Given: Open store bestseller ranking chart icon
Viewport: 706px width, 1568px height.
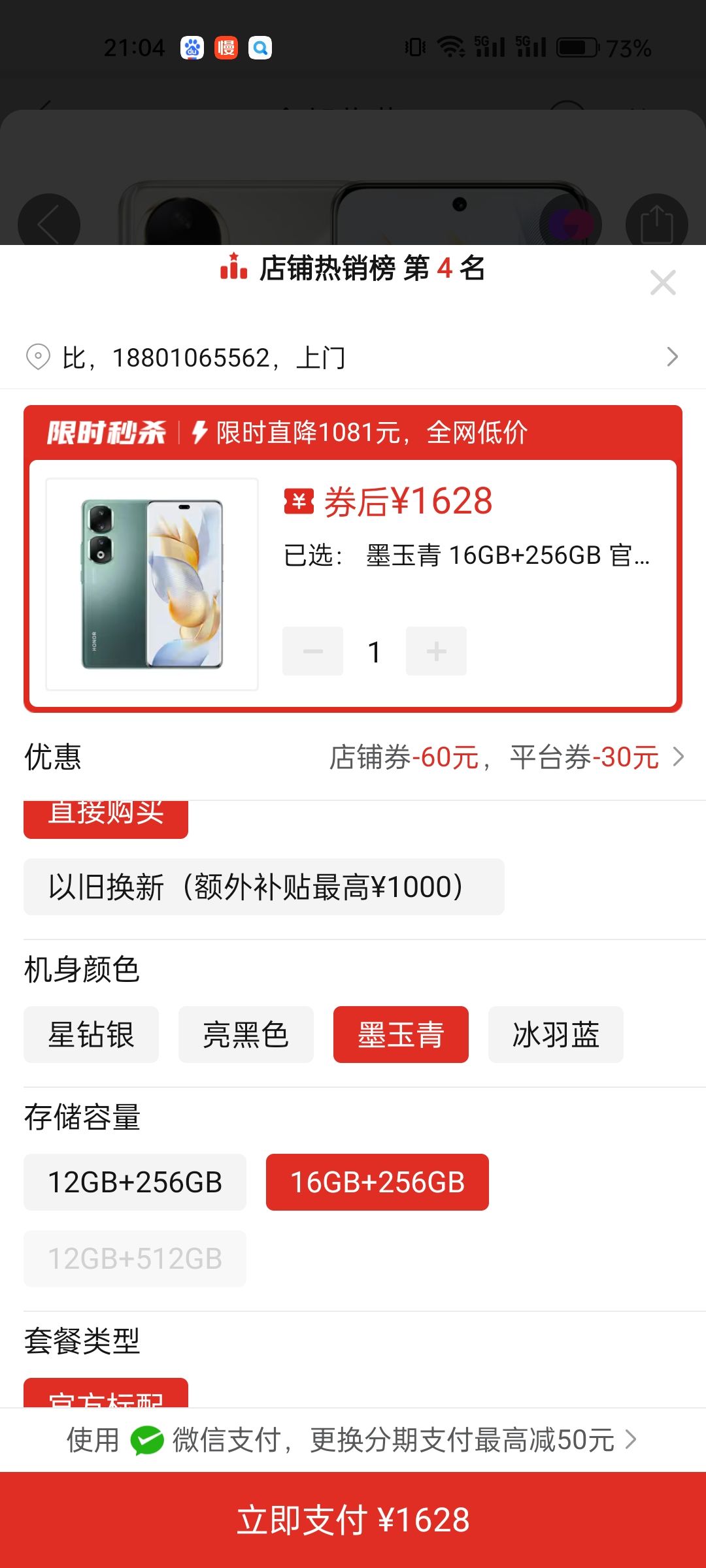Looking at the screenshot, I should pos(233,269).
